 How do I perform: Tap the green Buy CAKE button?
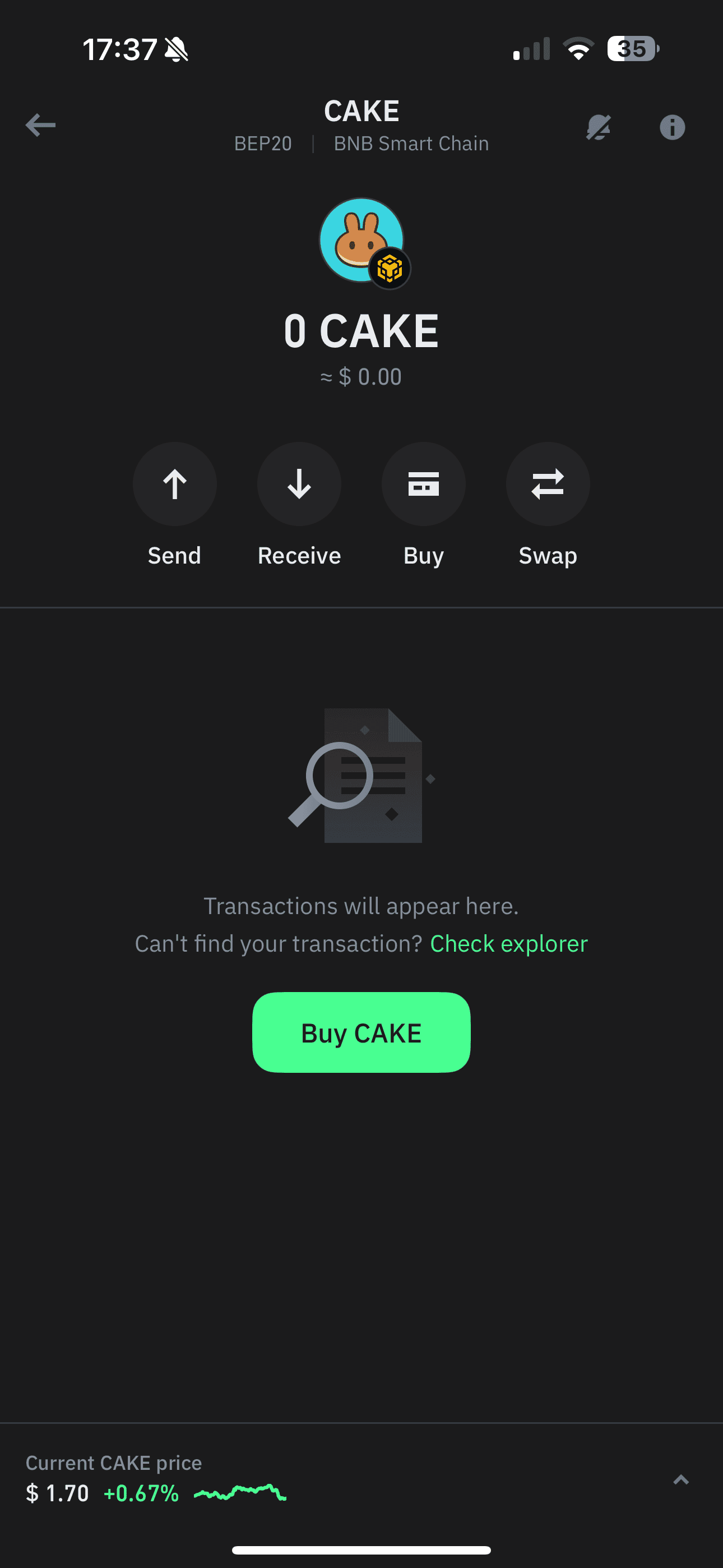361,1032
